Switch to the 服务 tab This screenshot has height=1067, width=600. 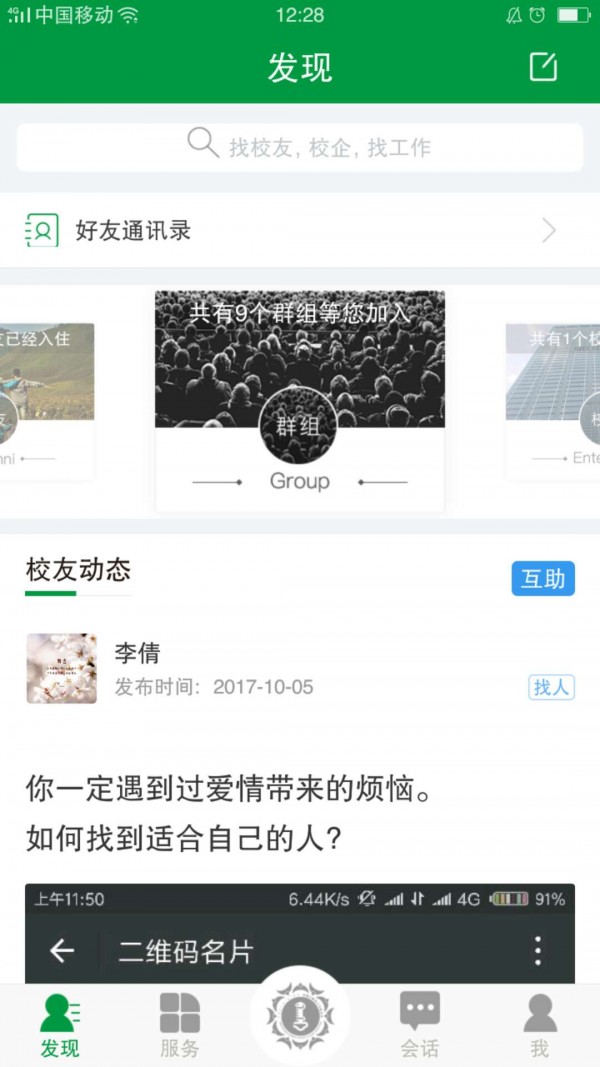(180, 1025)
